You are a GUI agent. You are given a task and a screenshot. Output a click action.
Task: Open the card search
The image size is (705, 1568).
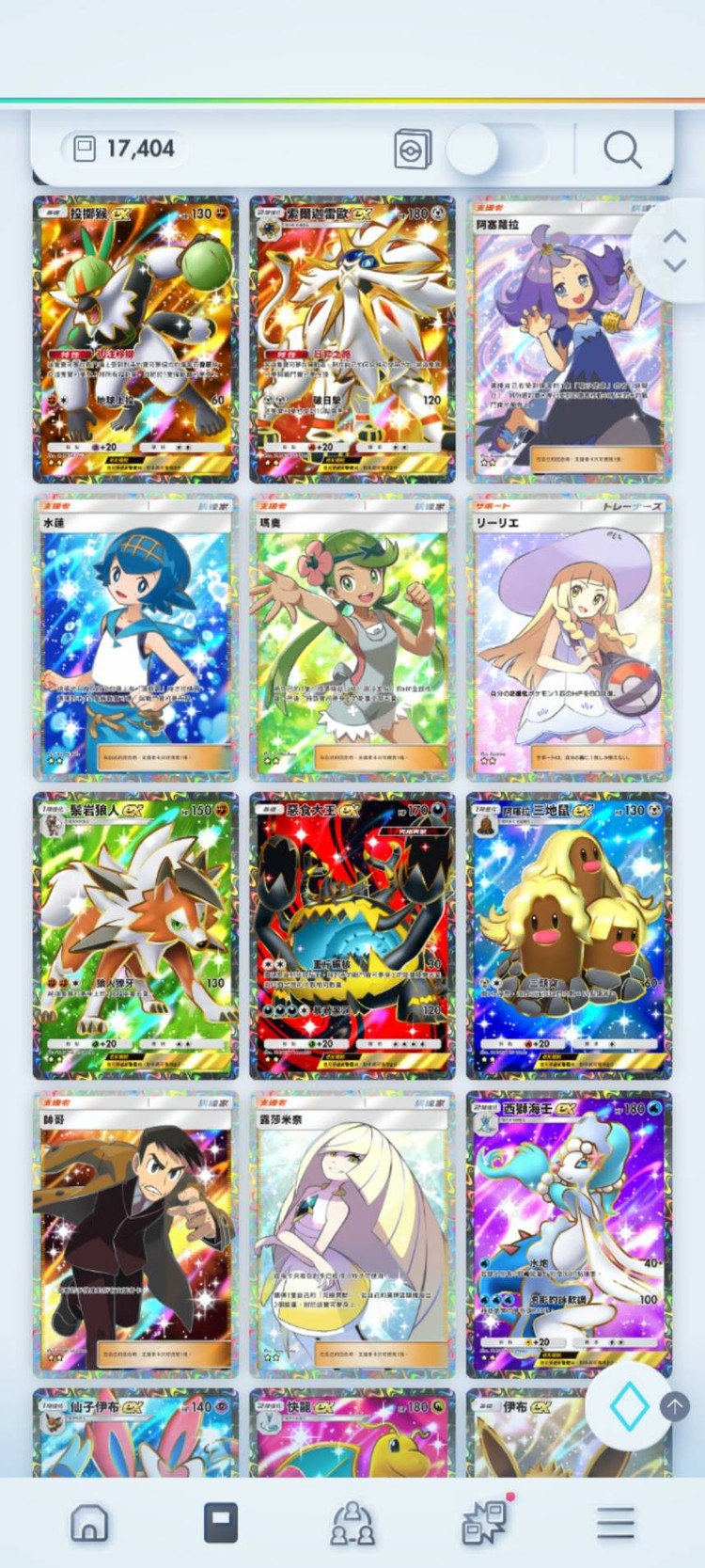tap(622, 150)
